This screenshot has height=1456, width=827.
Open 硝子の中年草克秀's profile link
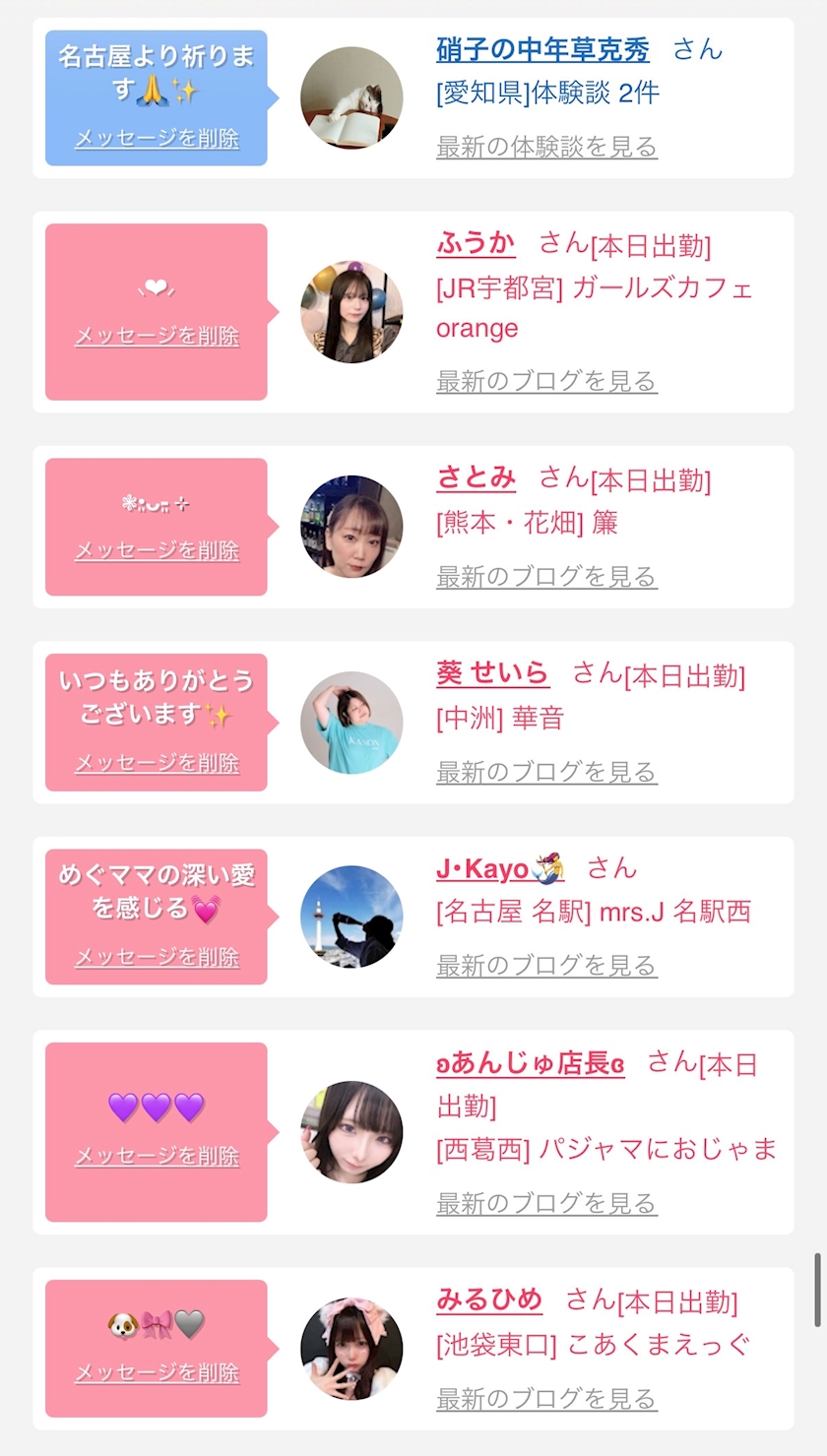click(542, 49)
